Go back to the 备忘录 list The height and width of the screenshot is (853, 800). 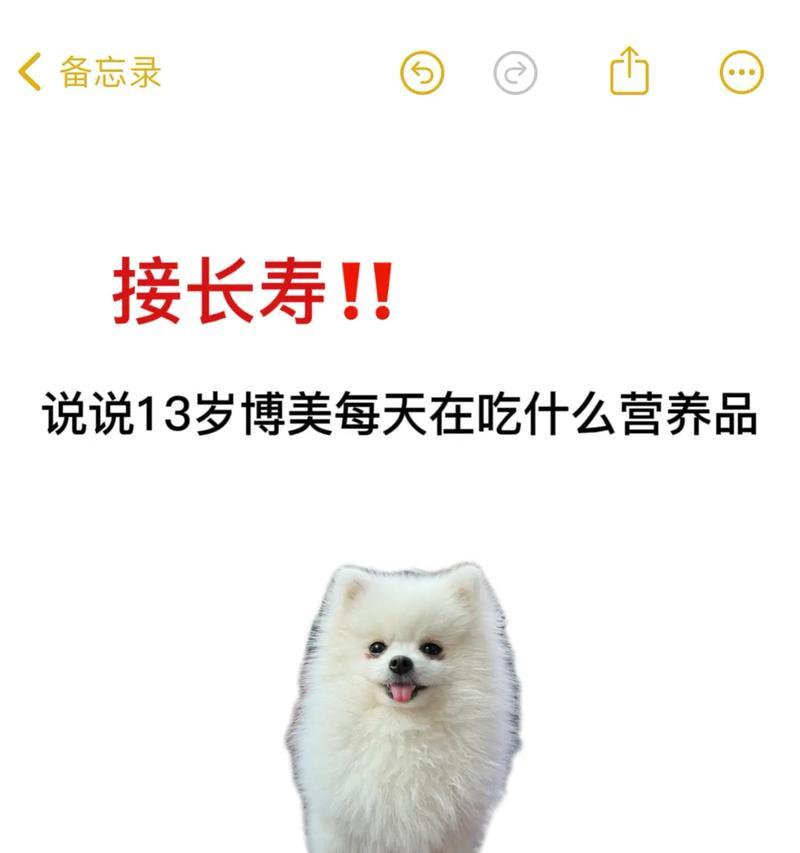pyautogui.click(x=88, y=72)
